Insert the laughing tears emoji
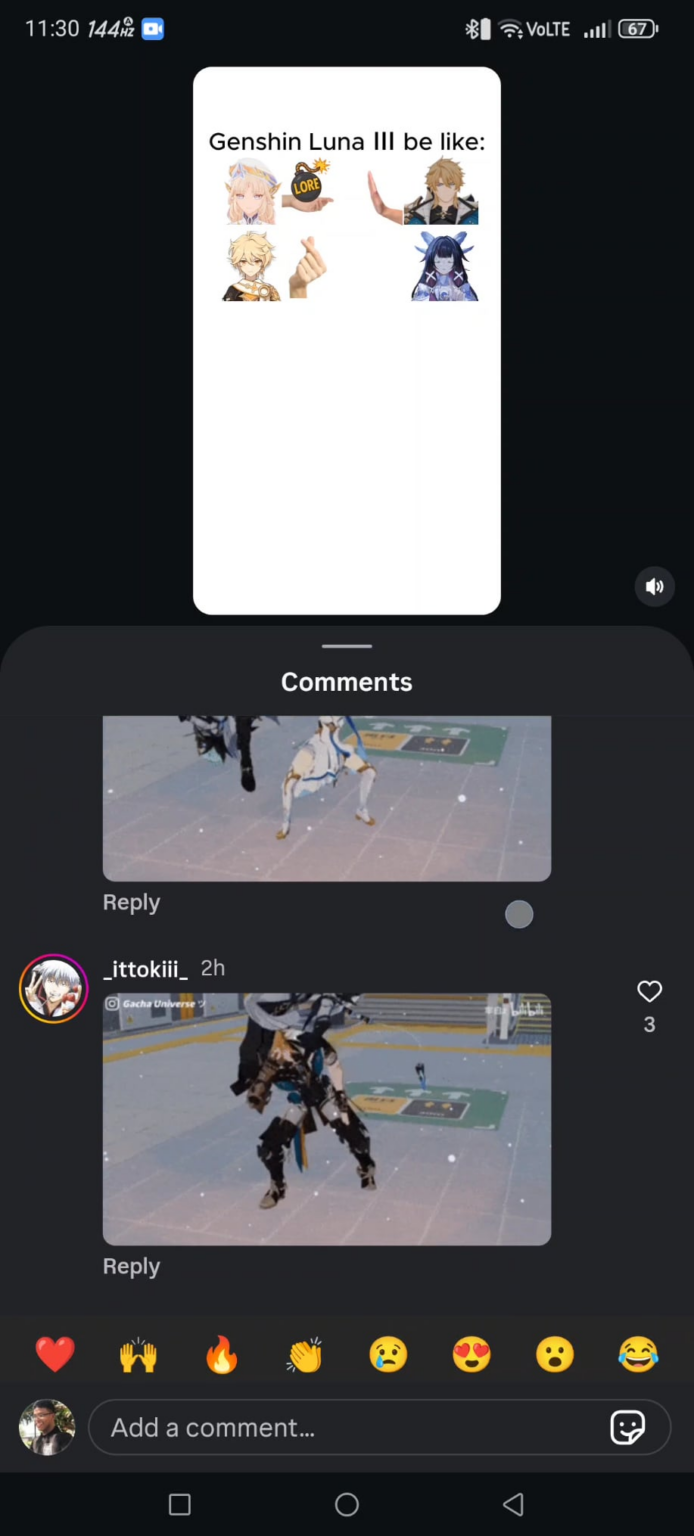 pyautogui.click(x=638, y=1355)
